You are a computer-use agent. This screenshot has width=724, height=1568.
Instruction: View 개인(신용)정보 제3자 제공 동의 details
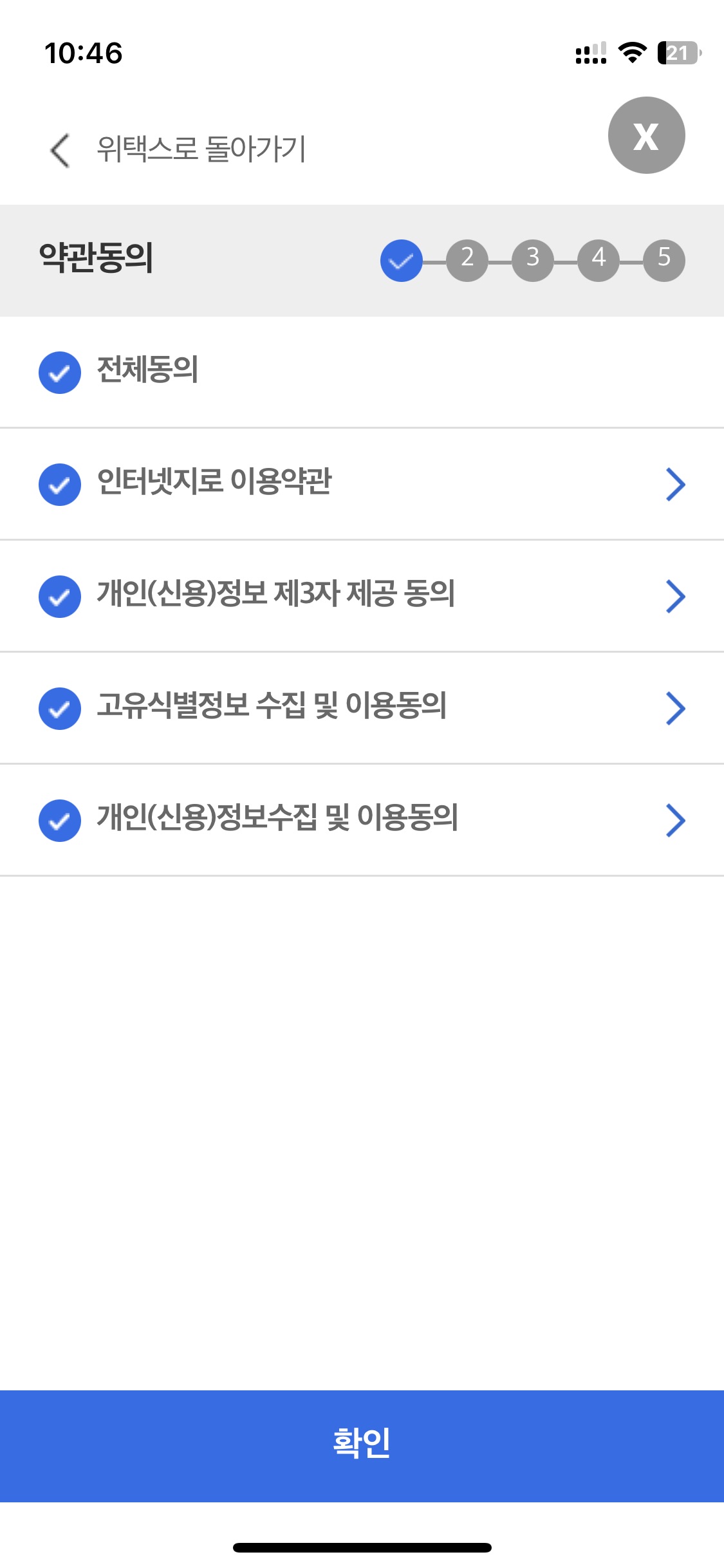pos(675,597)
